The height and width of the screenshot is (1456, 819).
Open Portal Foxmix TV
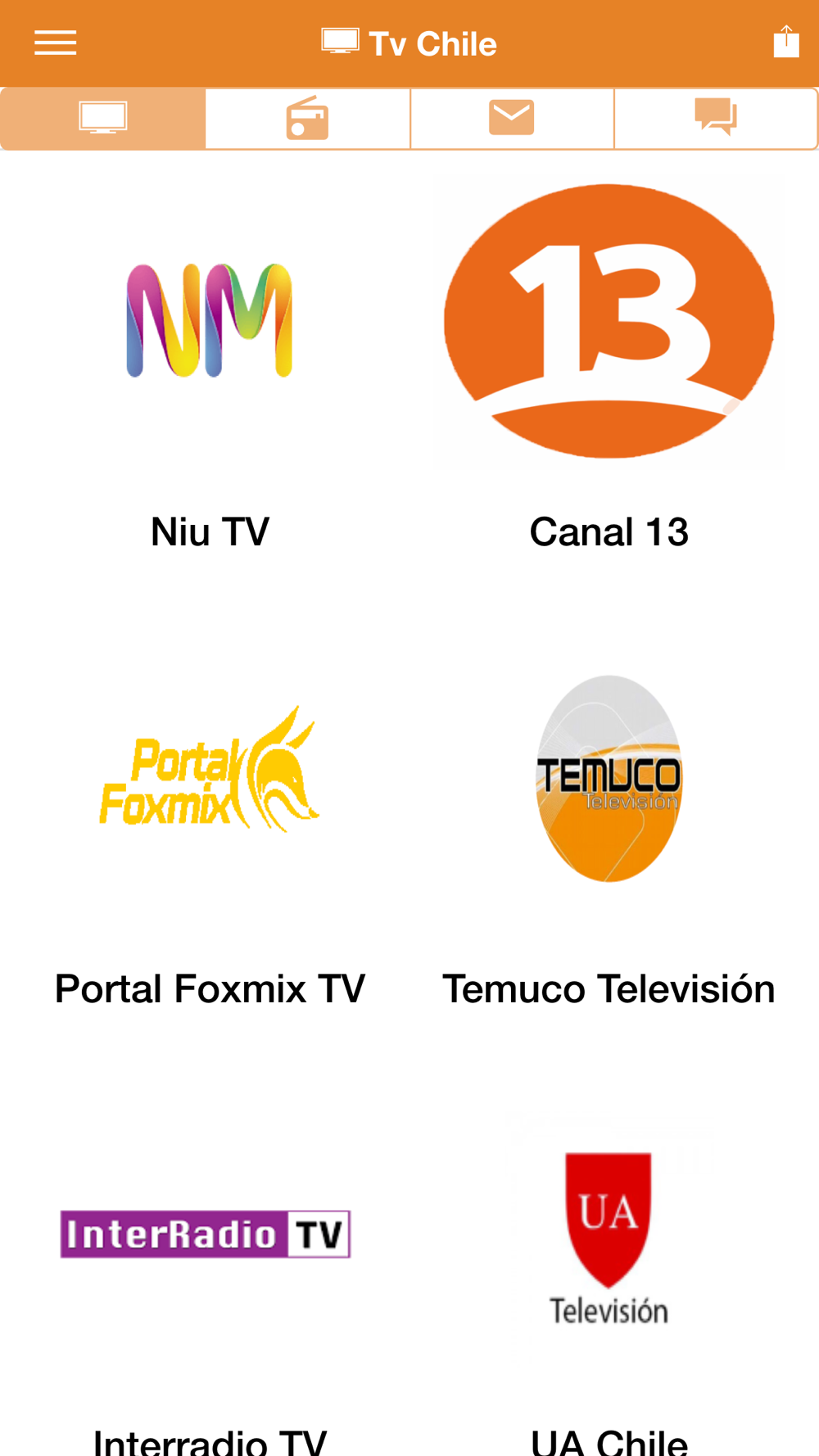210,835
